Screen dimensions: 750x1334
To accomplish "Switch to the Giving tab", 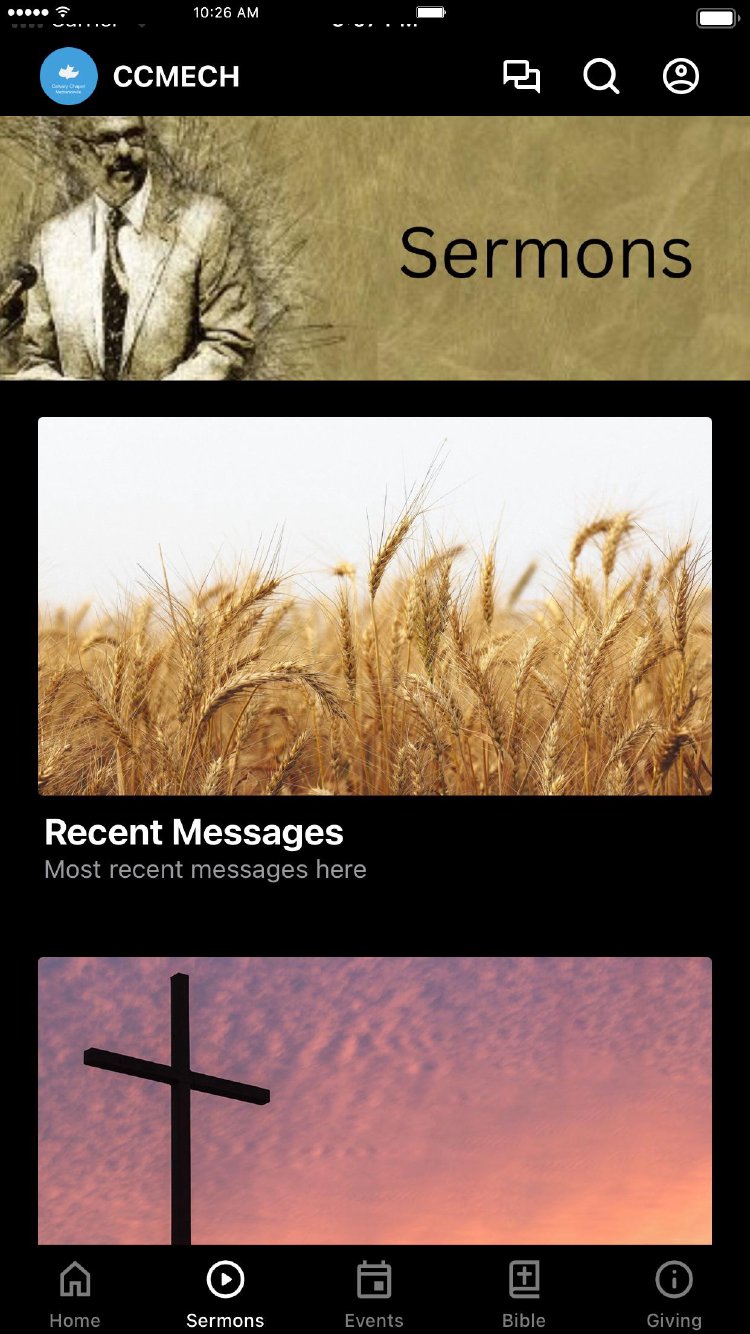I will 674,1293.
